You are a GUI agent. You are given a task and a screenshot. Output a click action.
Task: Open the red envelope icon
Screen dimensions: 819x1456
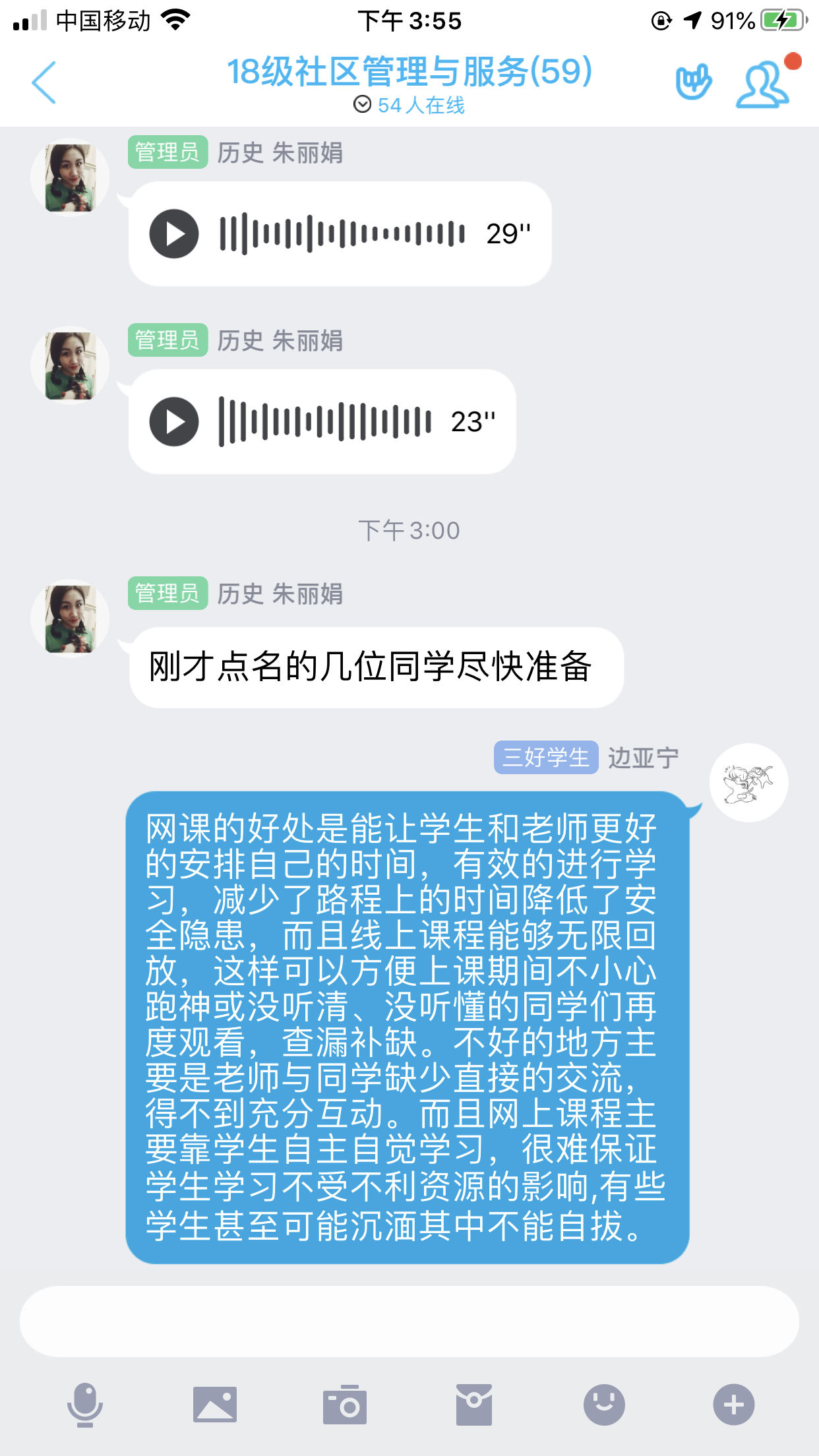pos(473,1405)
